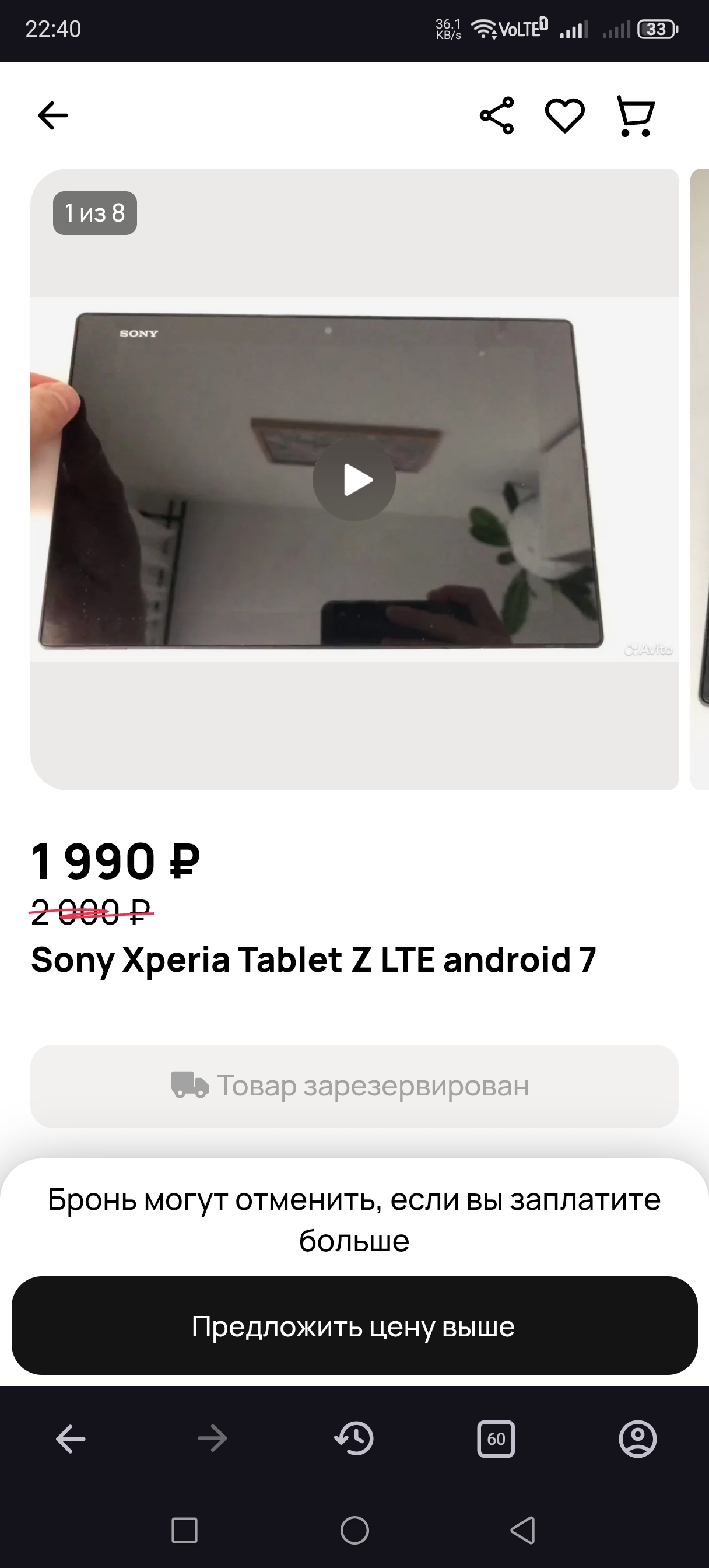Open the 60 tabs switcher
This screenshot has width=709, height=1568.
tap(496, 1439)
